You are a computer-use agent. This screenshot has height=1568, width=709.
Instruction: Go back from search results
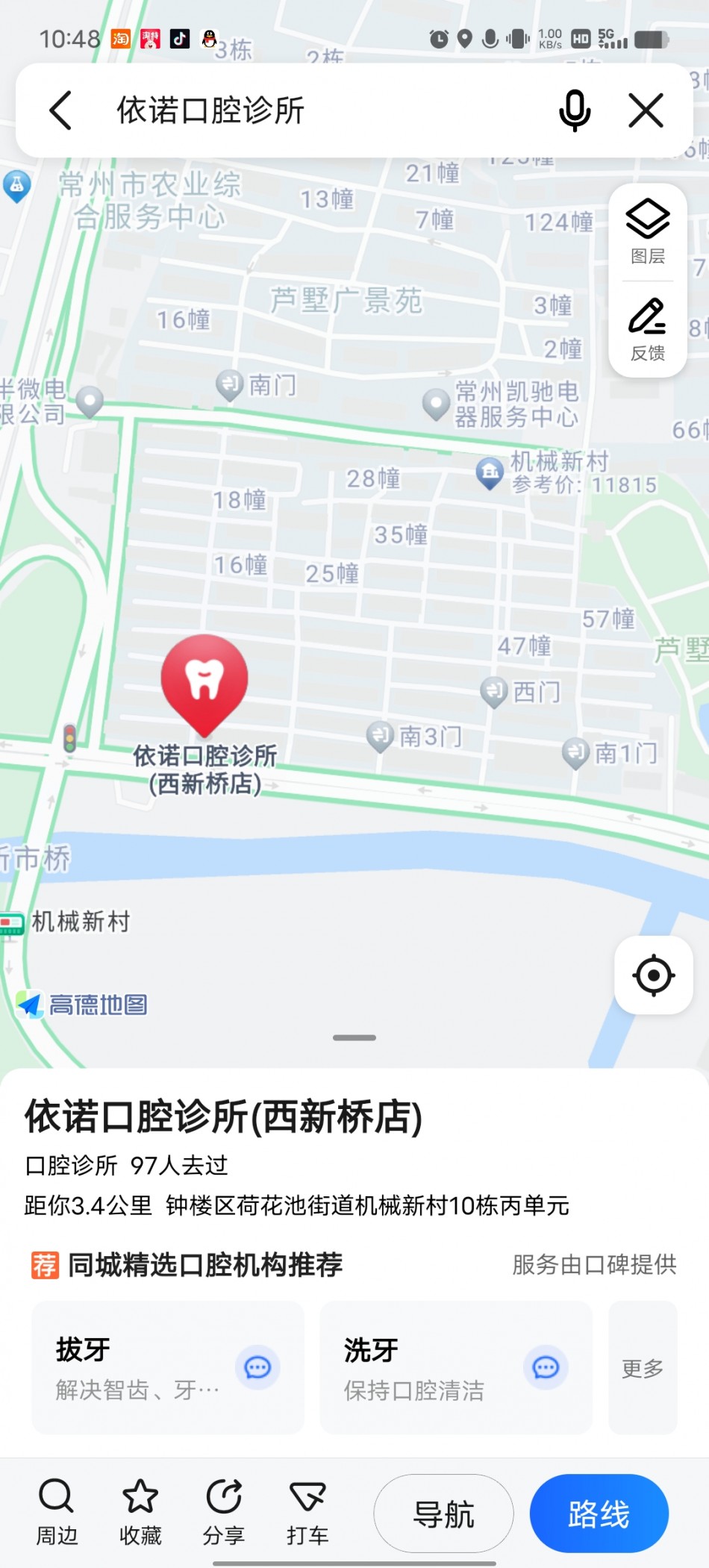61,110
